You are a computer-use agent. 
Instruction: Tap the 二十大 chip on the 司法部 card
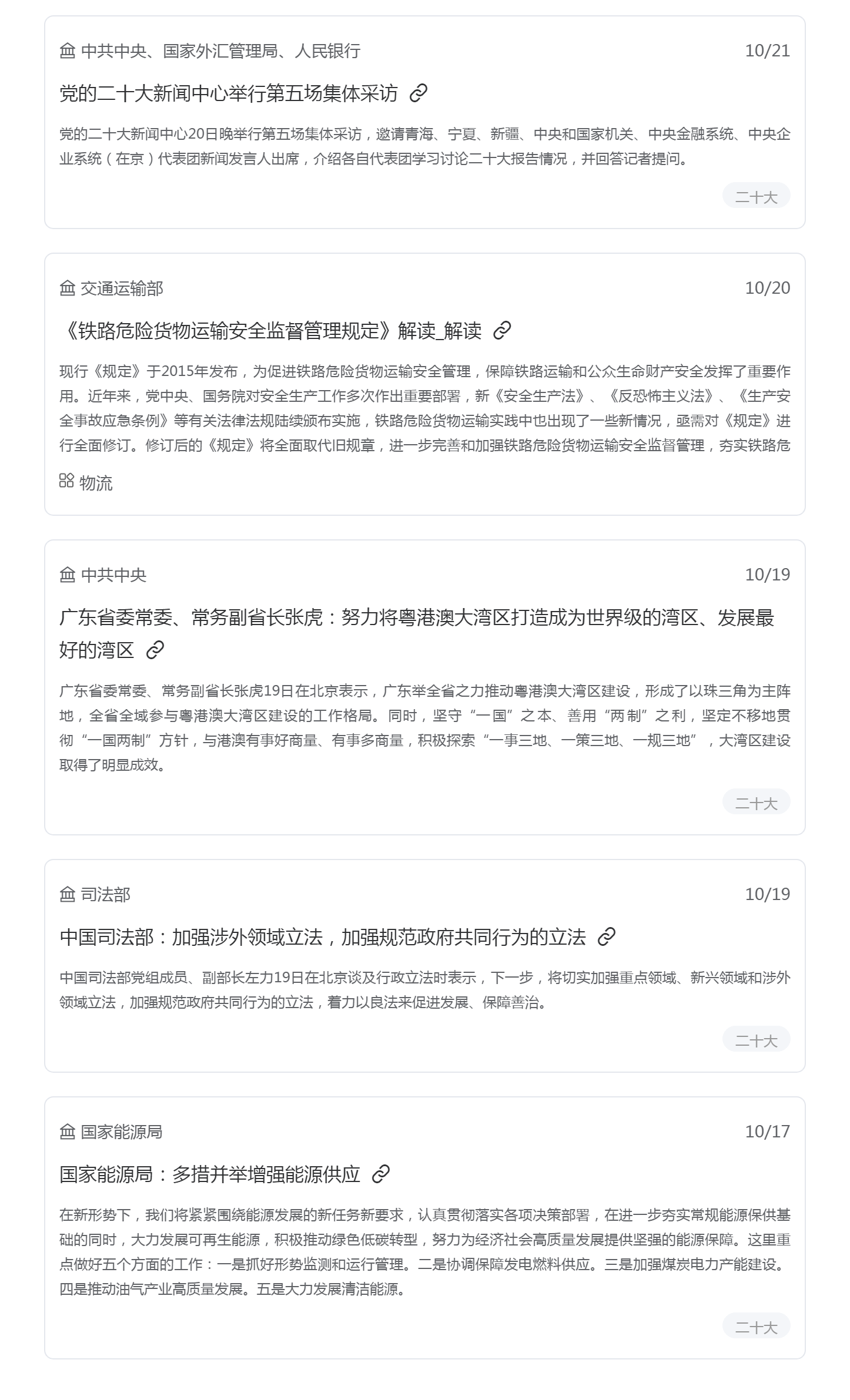(756, 1040)
